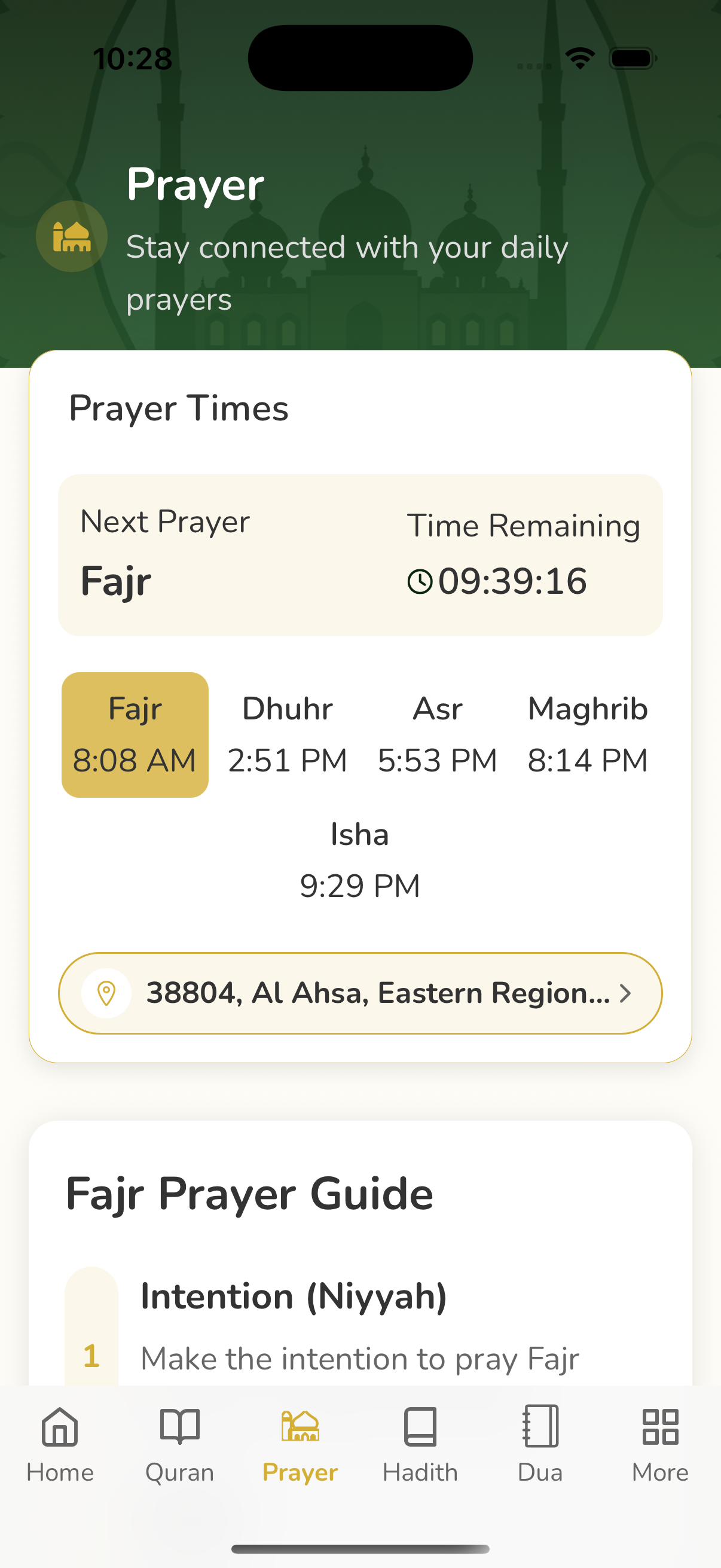Viewport: 721px width, 1568px height.
Task: Open the Hadith section icon
Action: (x=420, y=1427)
